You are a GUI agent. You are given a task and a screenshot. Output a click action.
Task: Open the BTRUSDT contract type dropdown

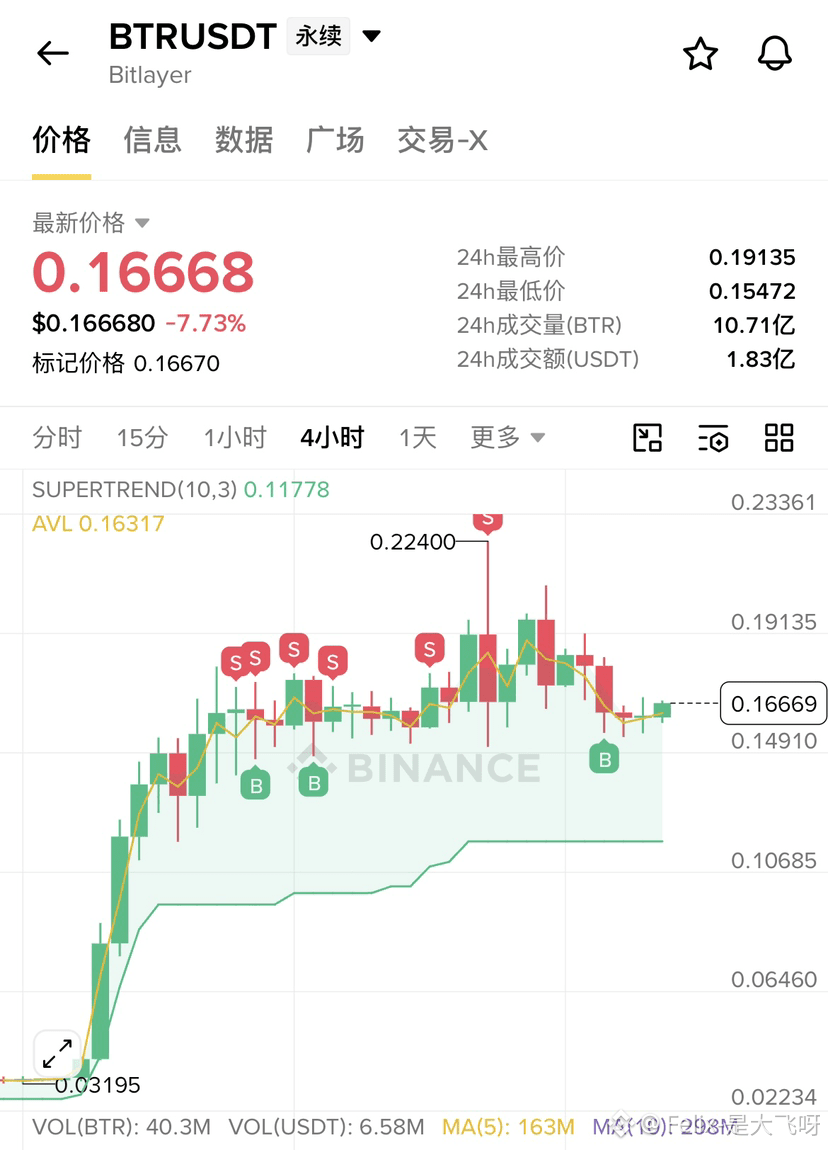372,36
